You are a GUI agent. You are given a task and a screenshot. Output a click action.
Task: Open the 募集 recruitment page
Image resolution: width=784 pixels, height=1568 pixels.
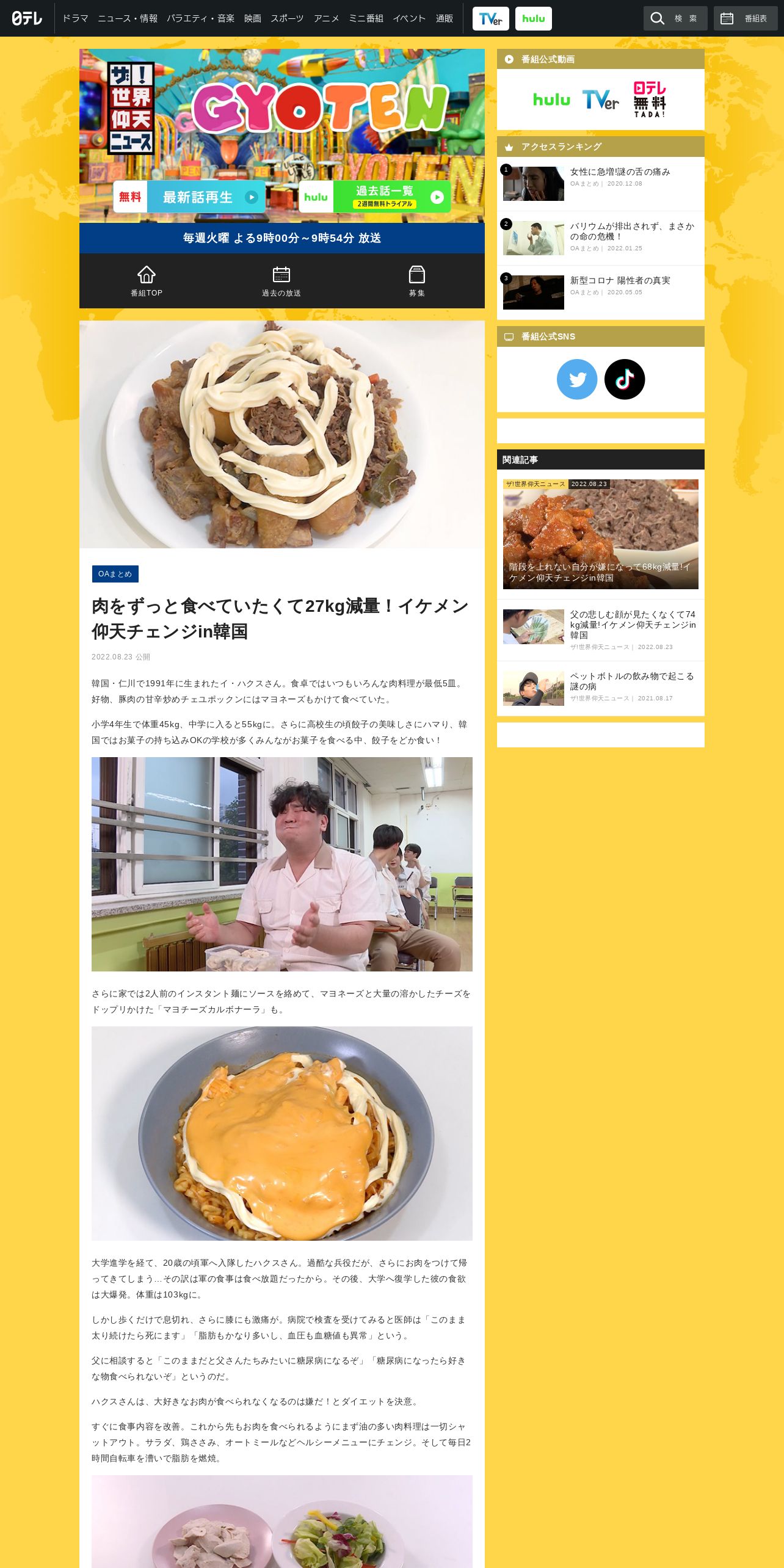[417, 281]
